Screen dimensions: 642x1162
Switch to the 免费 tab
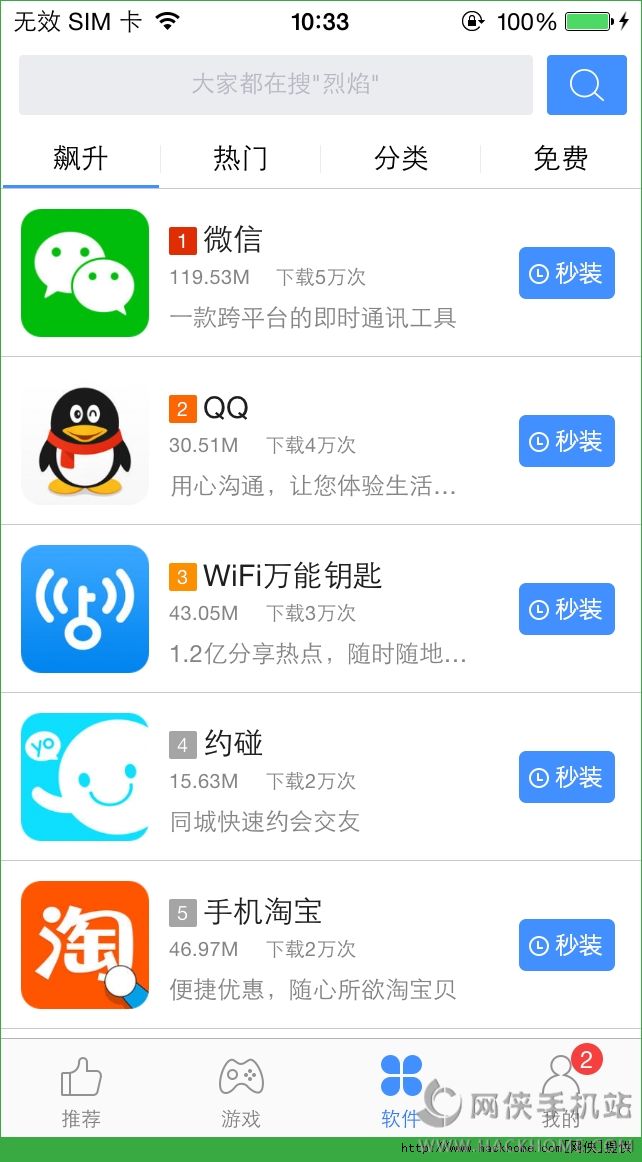(560, 158)
